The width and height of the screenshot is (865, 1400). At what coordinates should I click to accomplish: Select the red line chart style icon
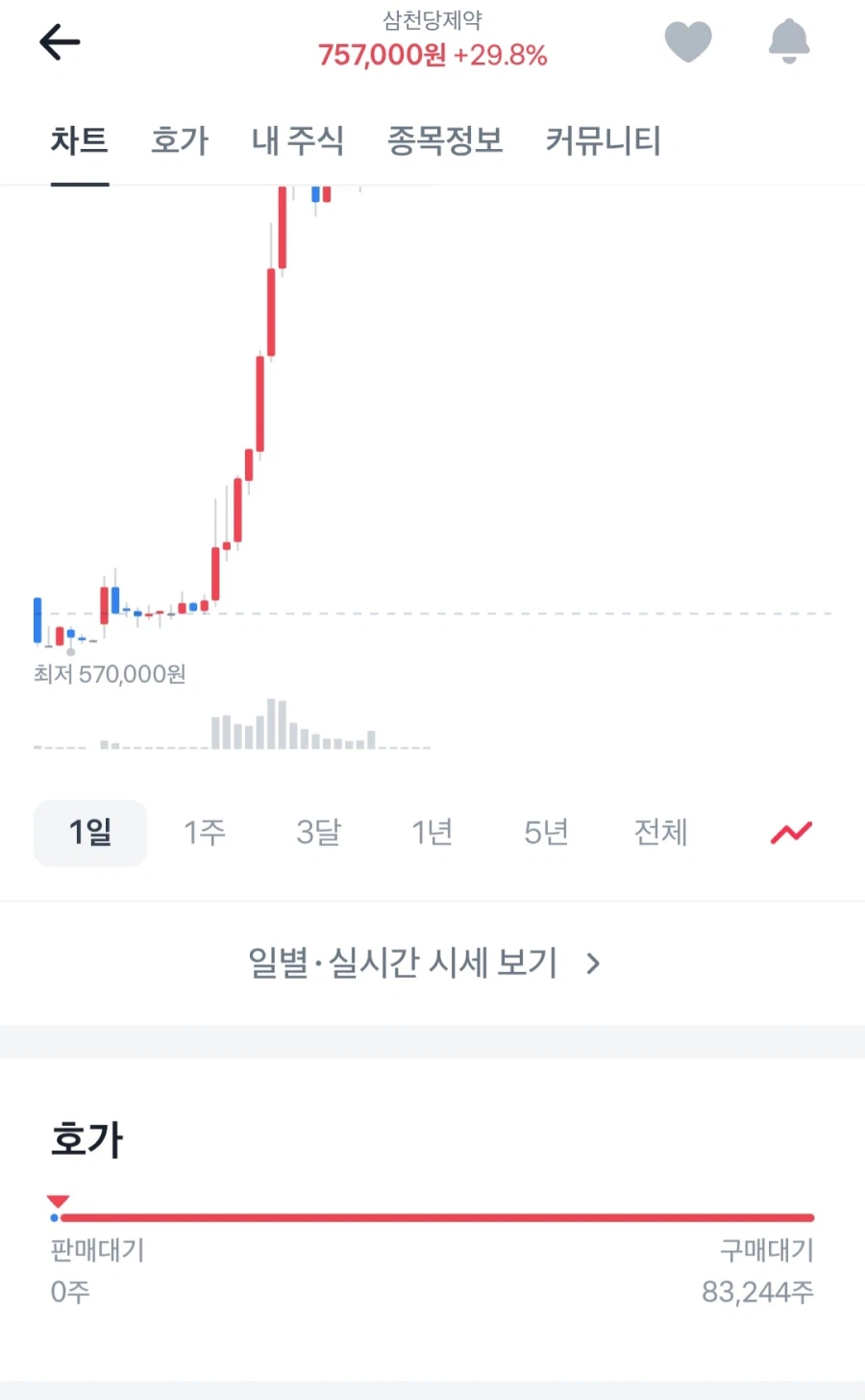tap(790, 833)
